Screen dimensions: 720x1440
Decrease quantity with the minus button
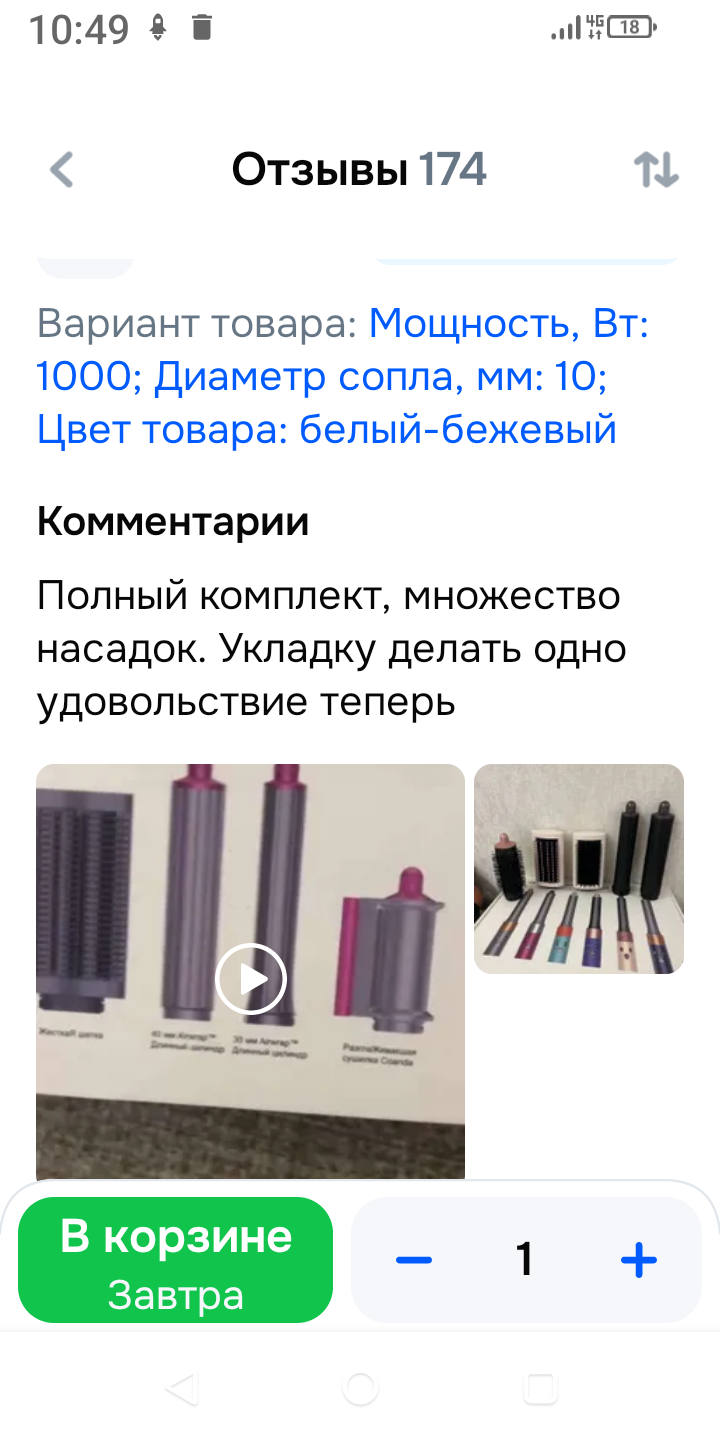click(413, 1260)
